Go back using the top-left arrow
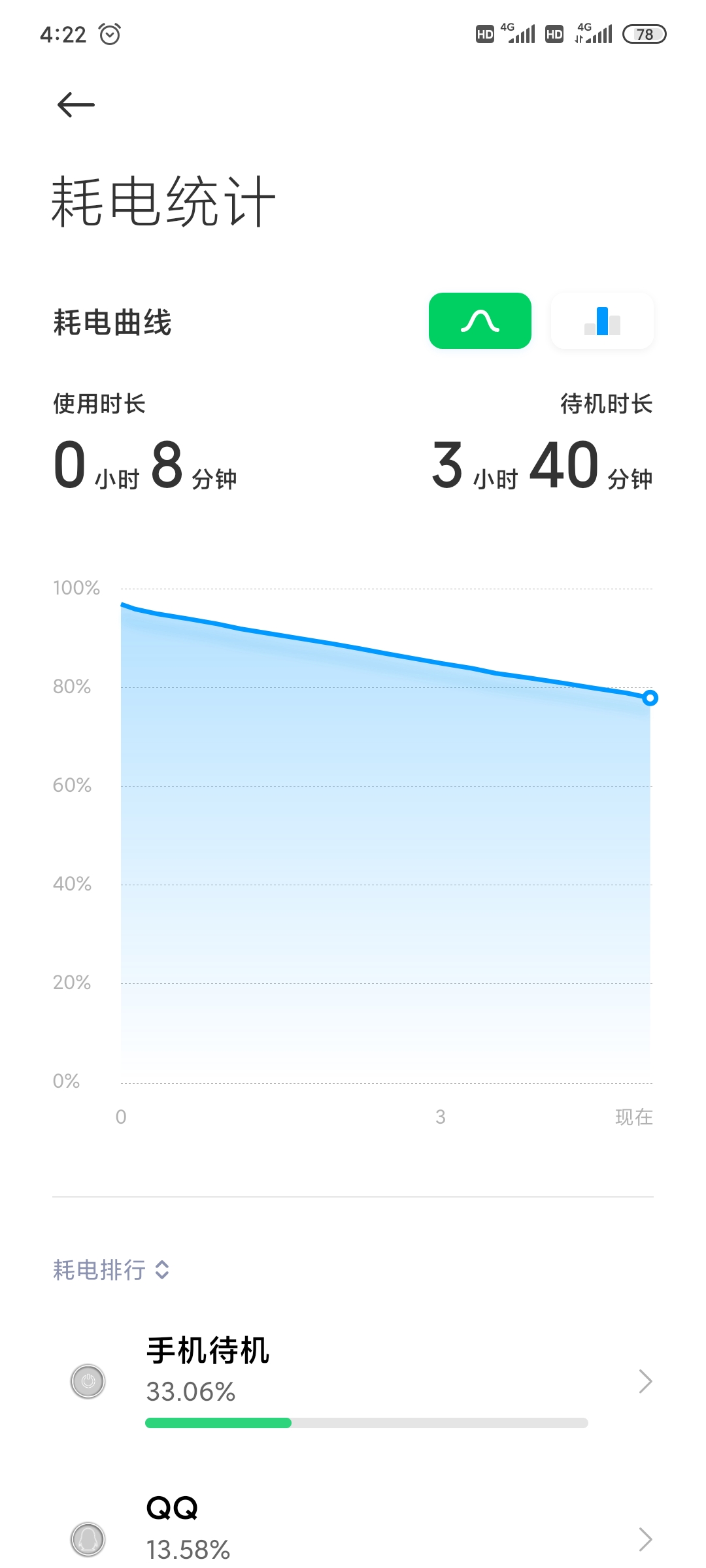This screenshot has width=706, height=1568. click(x=76, y=105)
